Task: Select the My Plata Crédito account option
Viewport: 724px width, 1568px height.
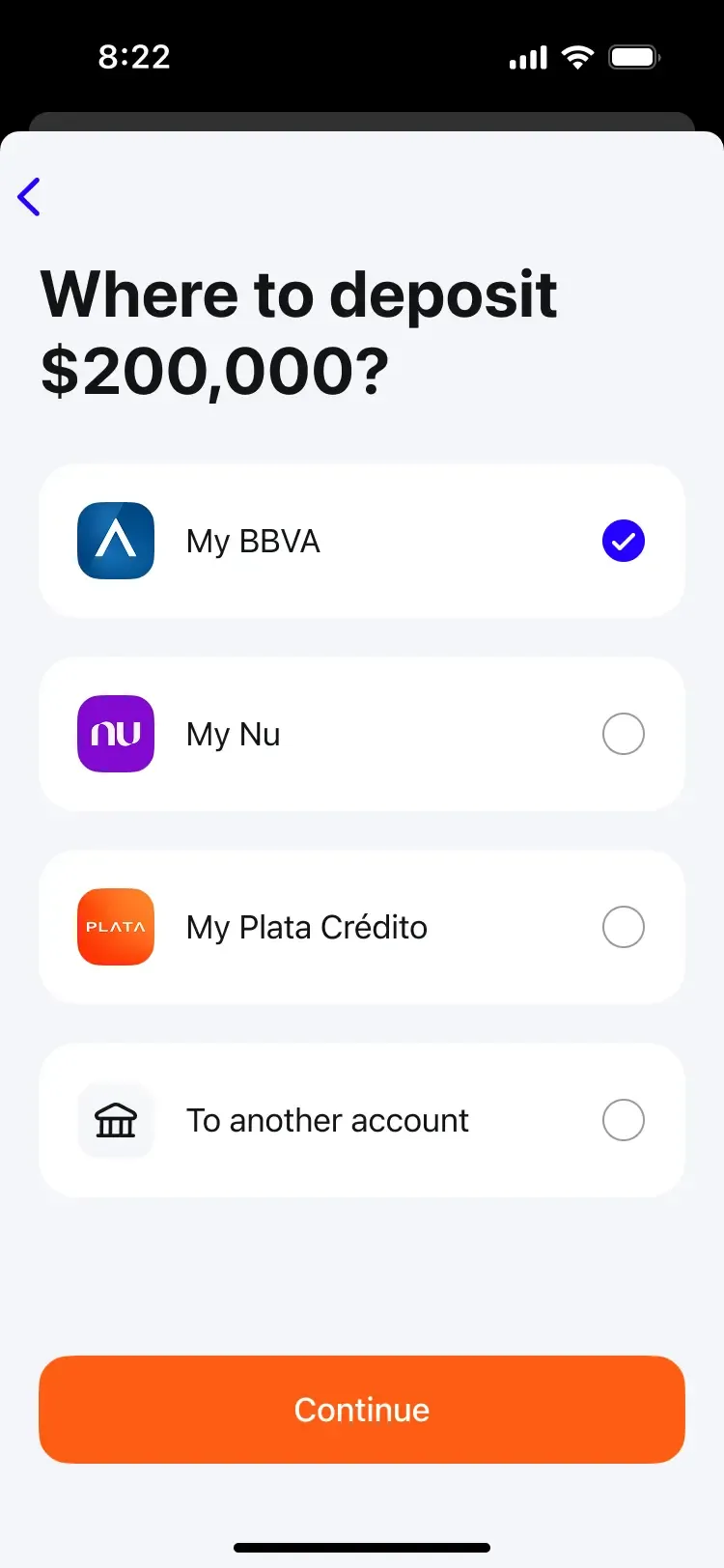Action: tap(361, 927)
